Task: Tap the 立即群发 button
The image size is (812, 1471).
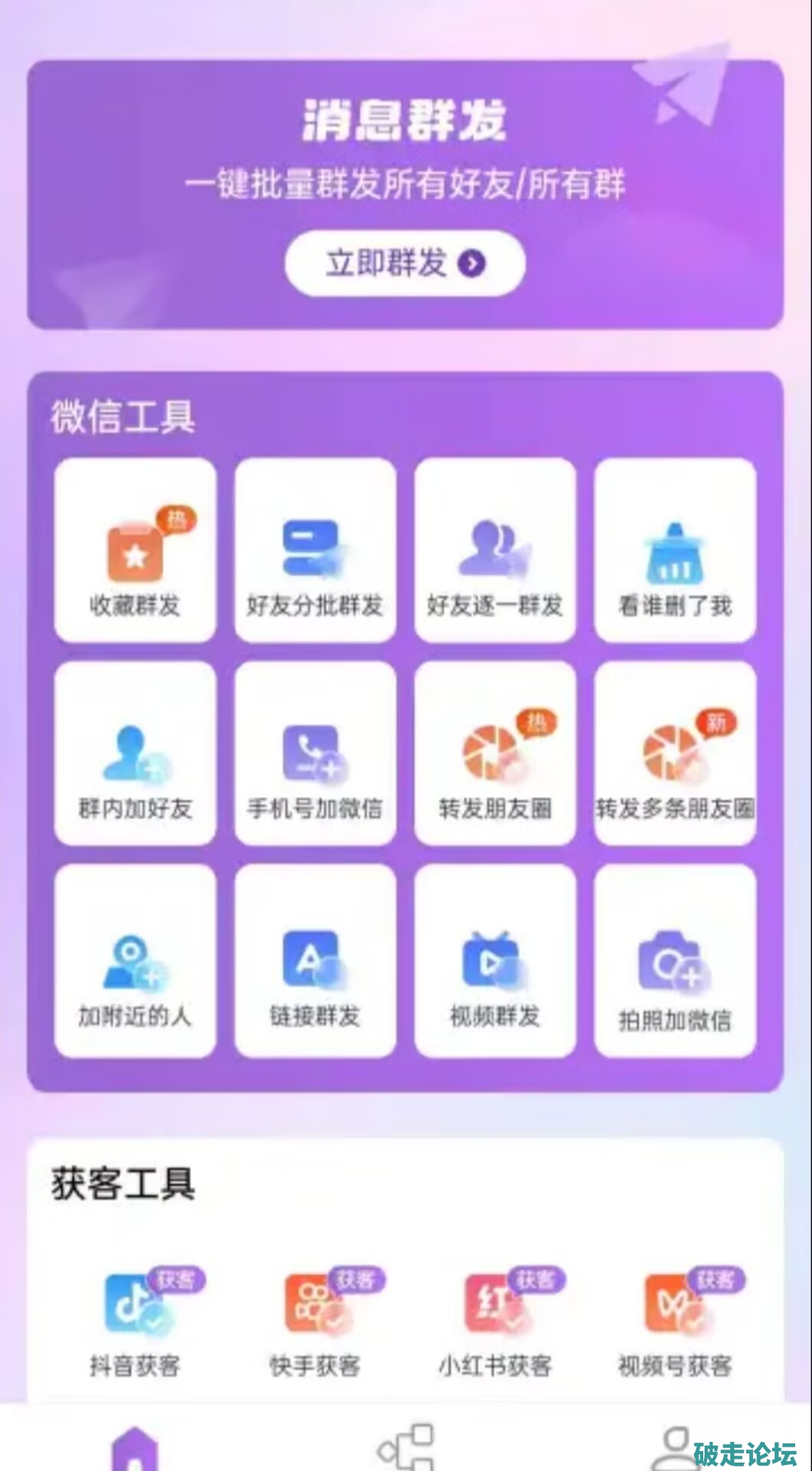Action: coord(404,263)
